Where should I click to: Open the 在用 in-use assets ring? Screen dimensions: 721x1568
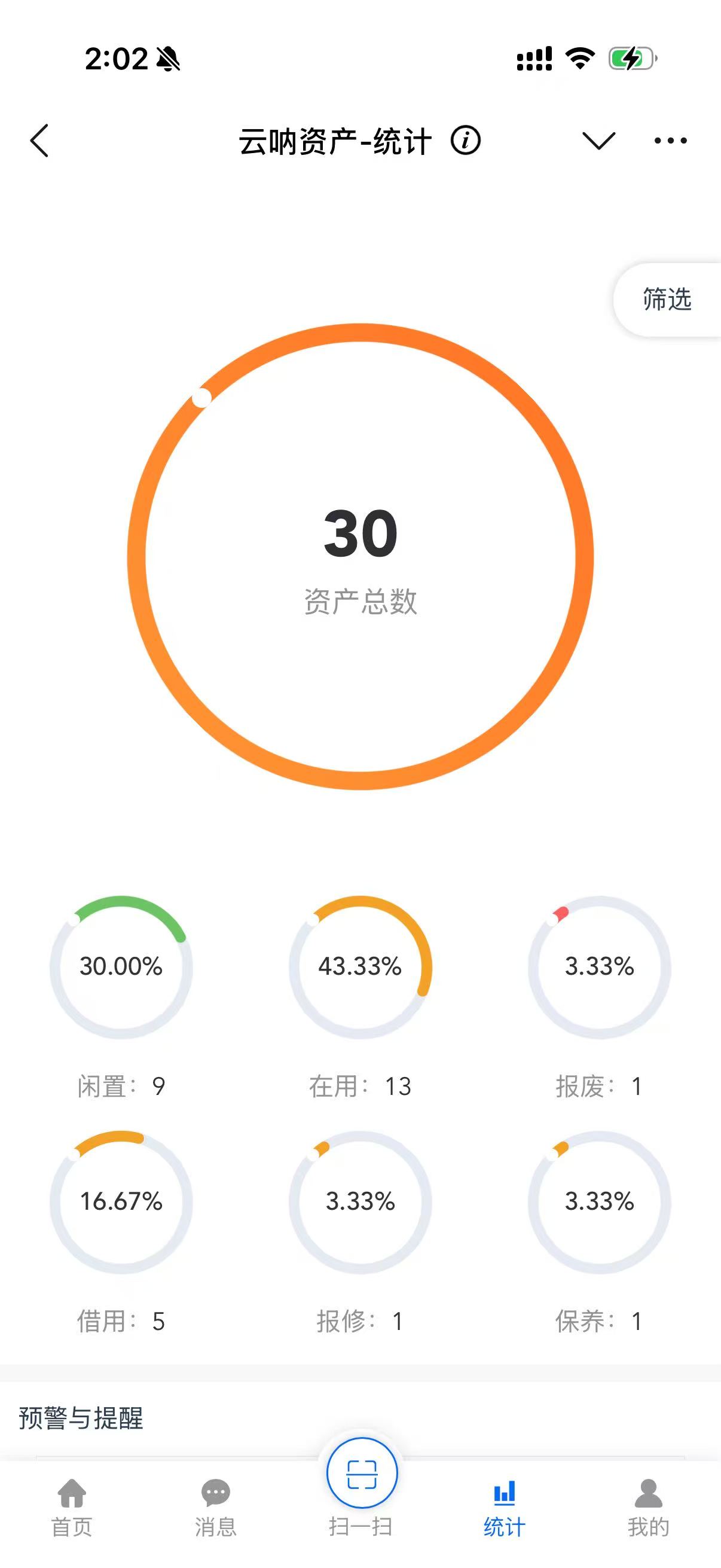point(360,966)
